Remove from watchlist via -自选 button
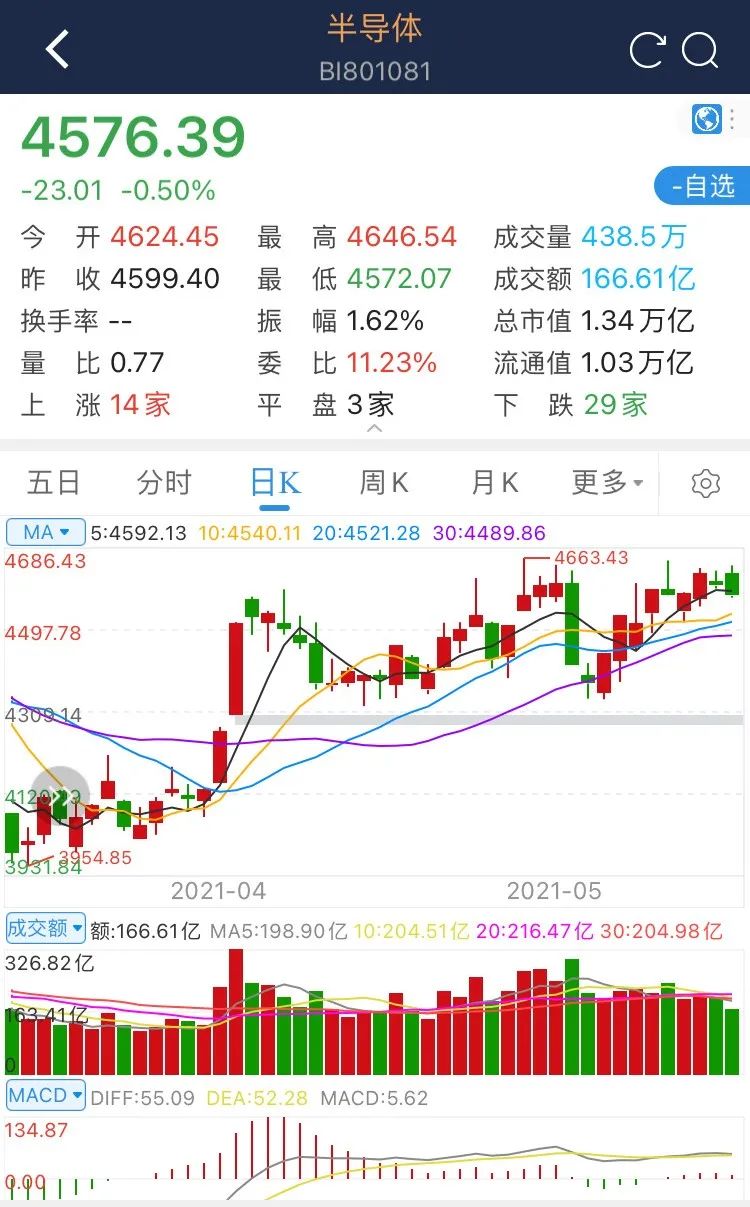 click(702, 186)
